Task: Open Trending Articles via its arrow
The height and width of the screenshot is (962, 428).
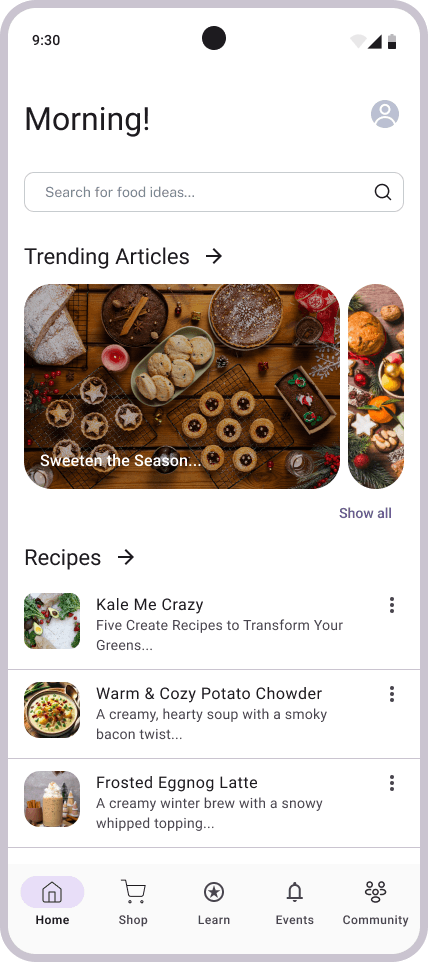Action: (213, 256)
